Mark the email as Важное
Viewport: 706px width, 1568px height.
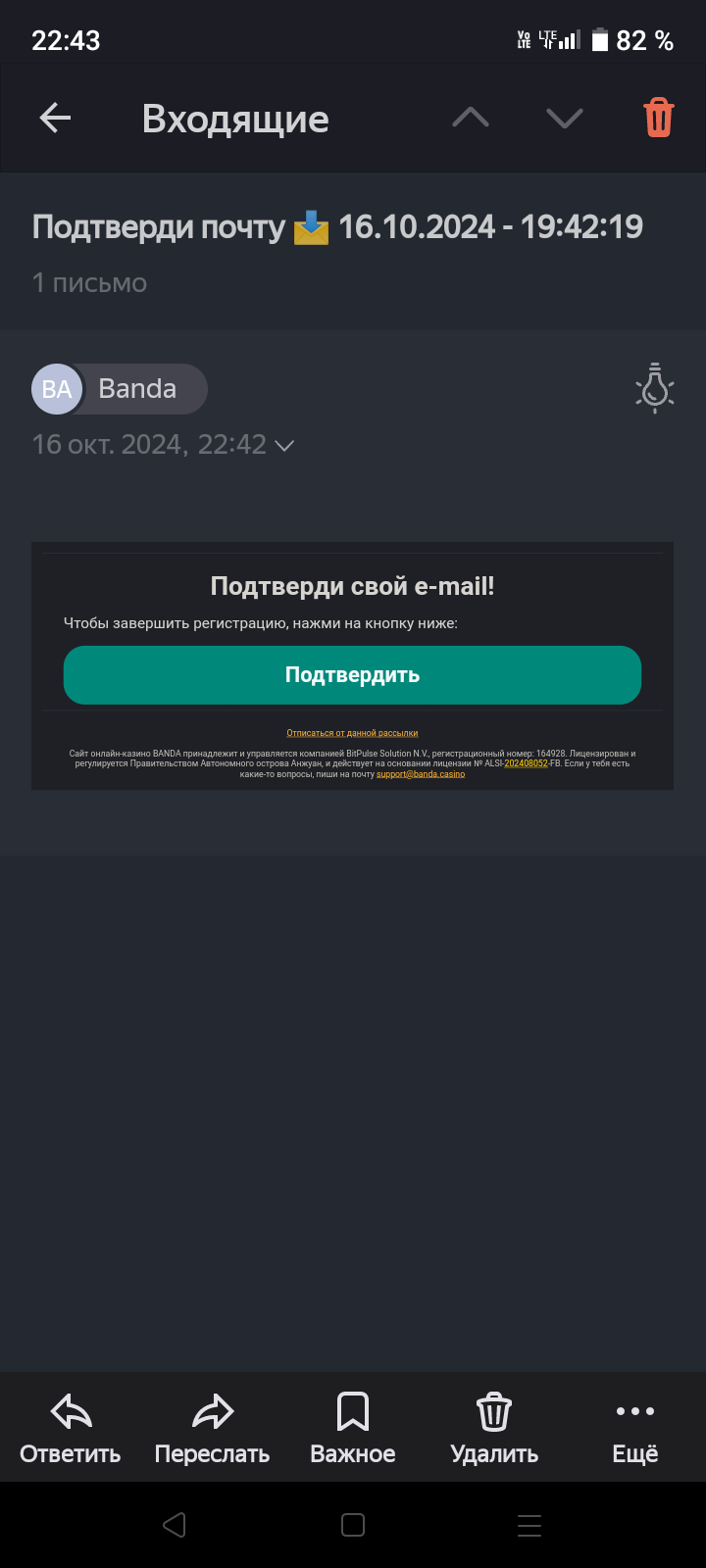click(353, 1429)
